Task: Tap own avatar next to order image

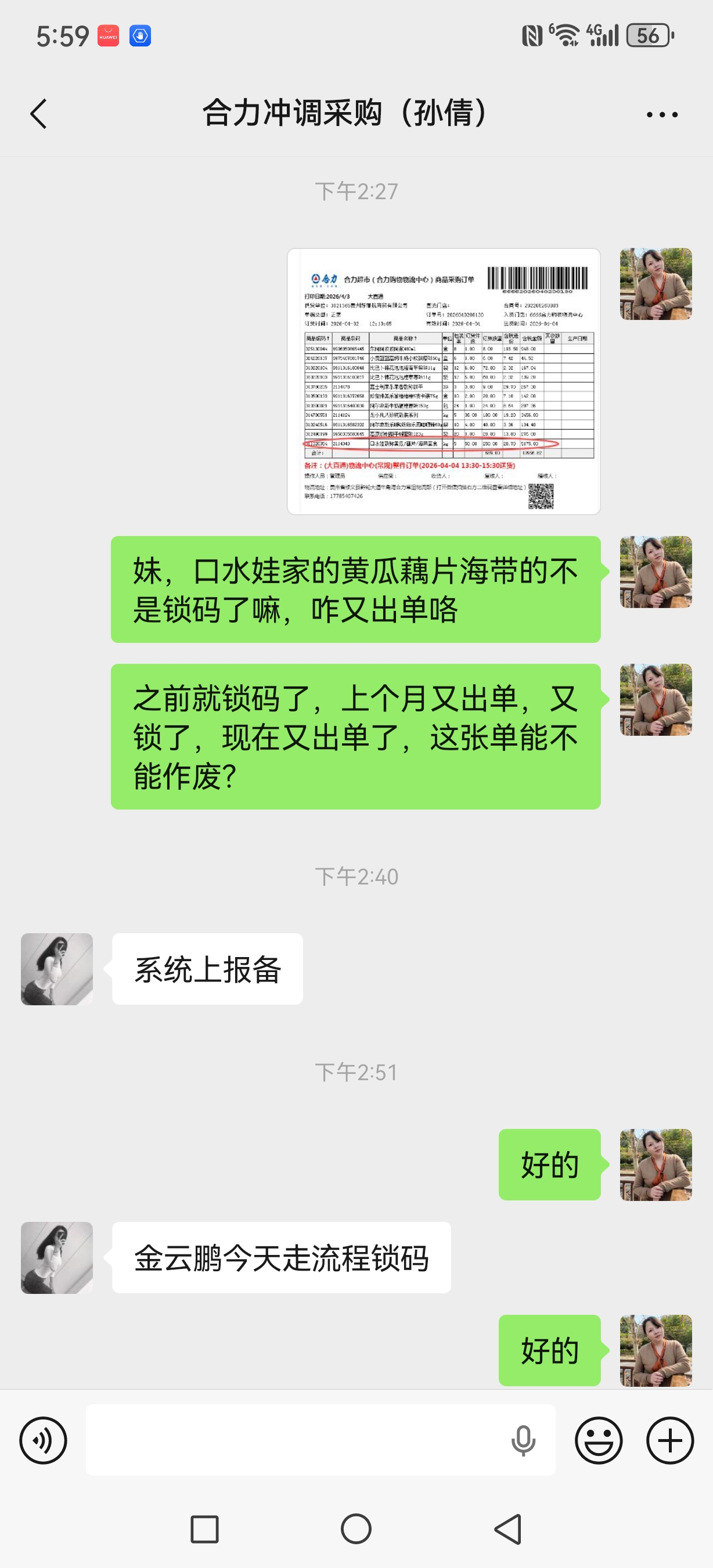Action: pyautogui.click(x=655, y=283)
